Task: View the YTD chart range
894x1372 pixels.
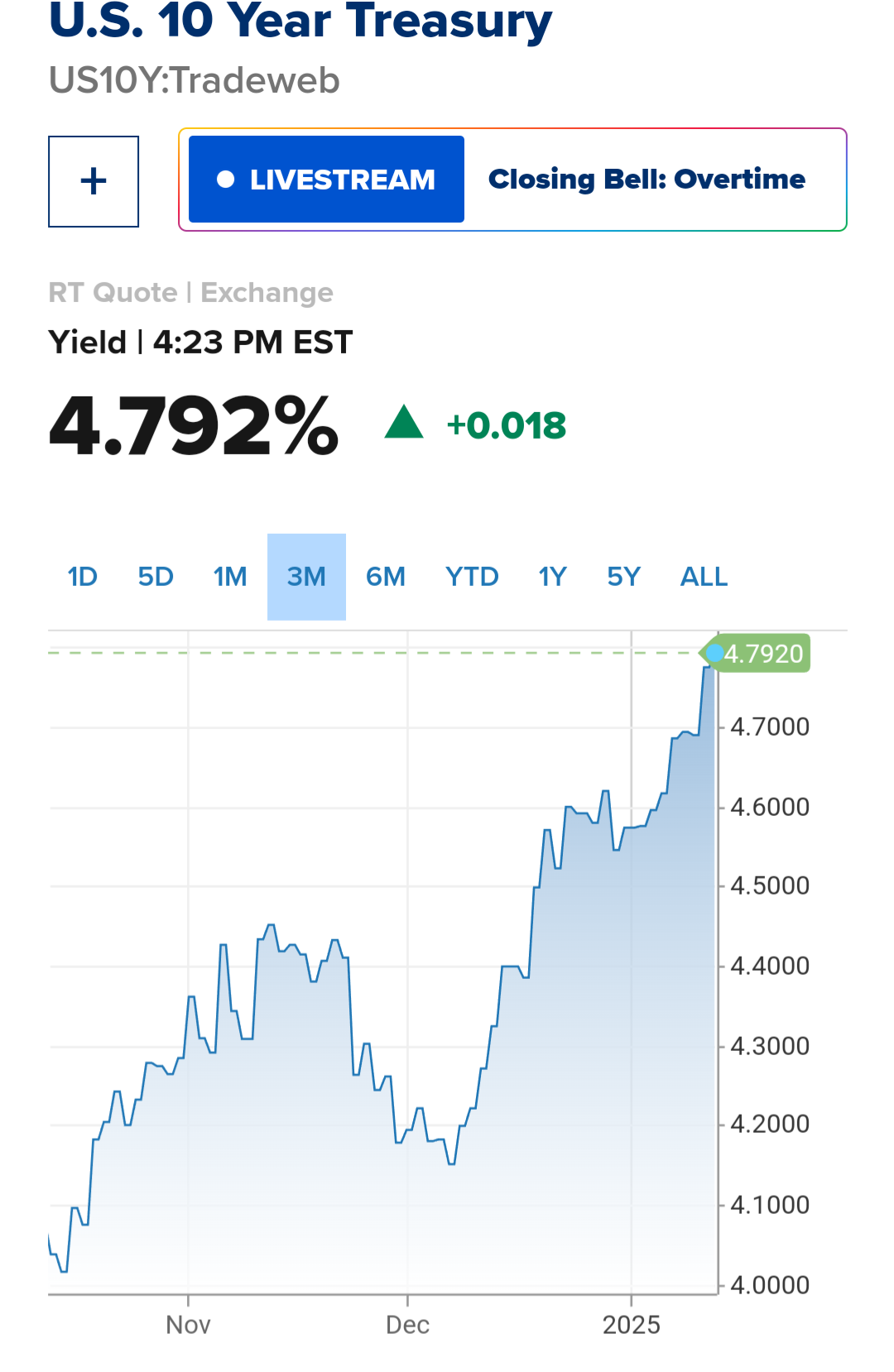Action: tap(472, 577)
